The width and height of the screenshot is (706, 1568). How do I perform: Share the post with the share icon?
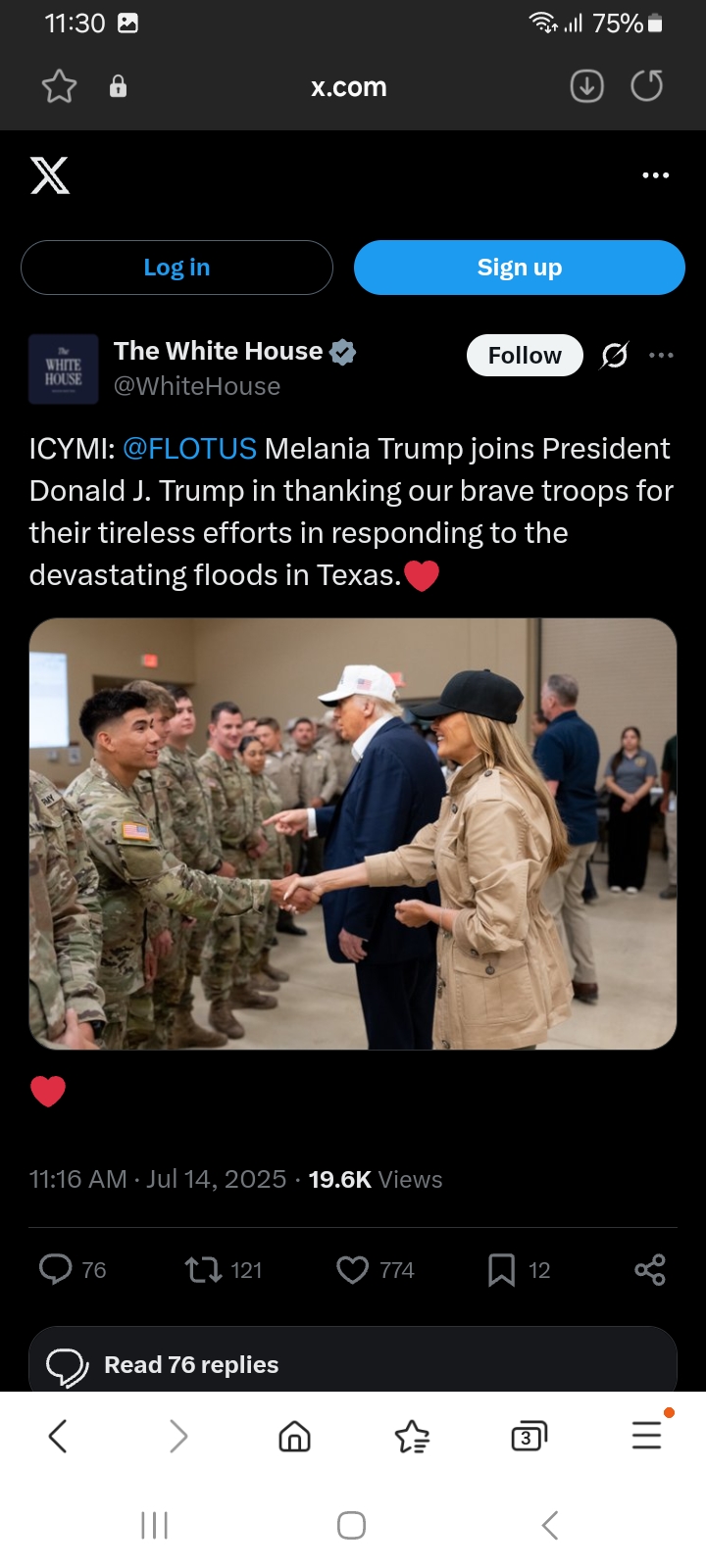(x=650, y=1270)
